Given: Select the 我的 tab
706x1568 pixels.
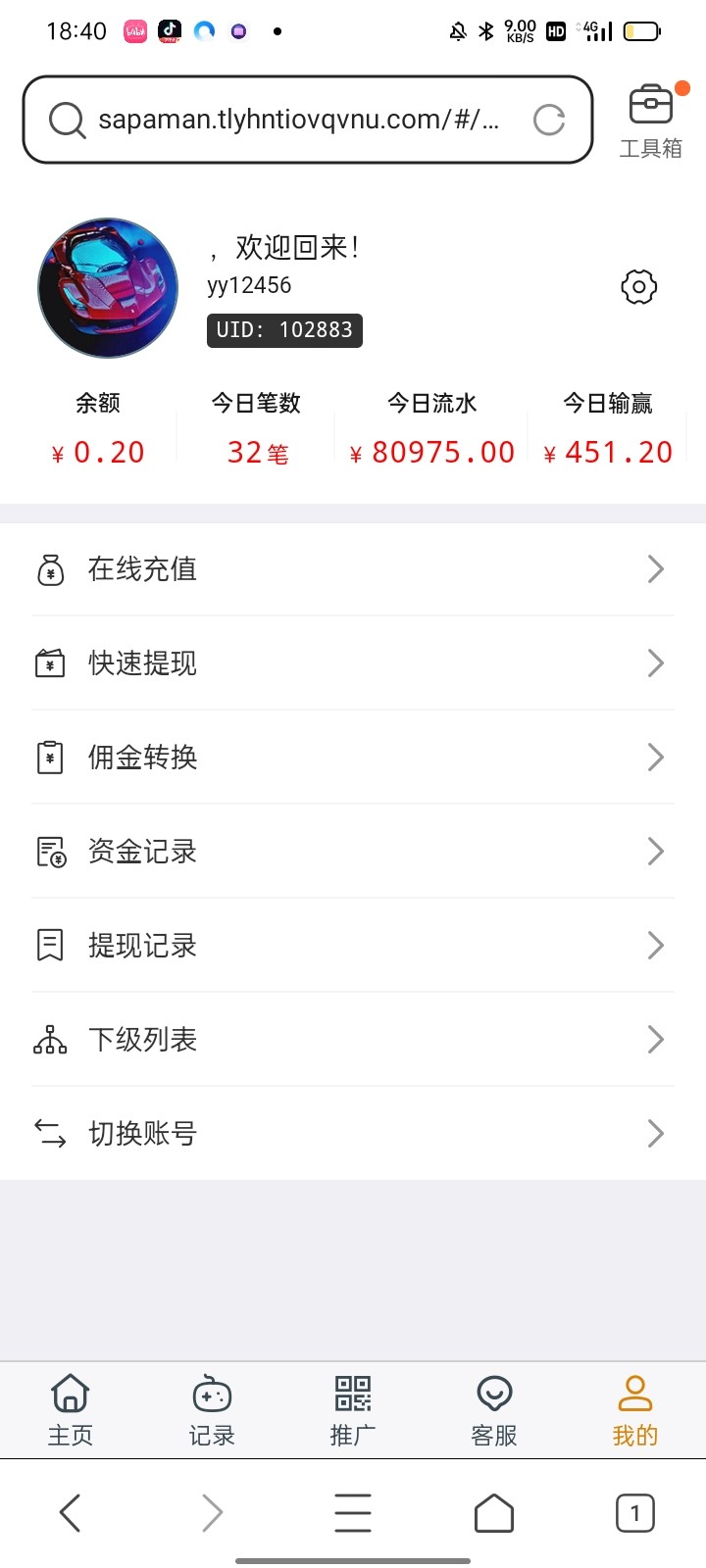Looking at the screenshot, I should coord(635,1409).
